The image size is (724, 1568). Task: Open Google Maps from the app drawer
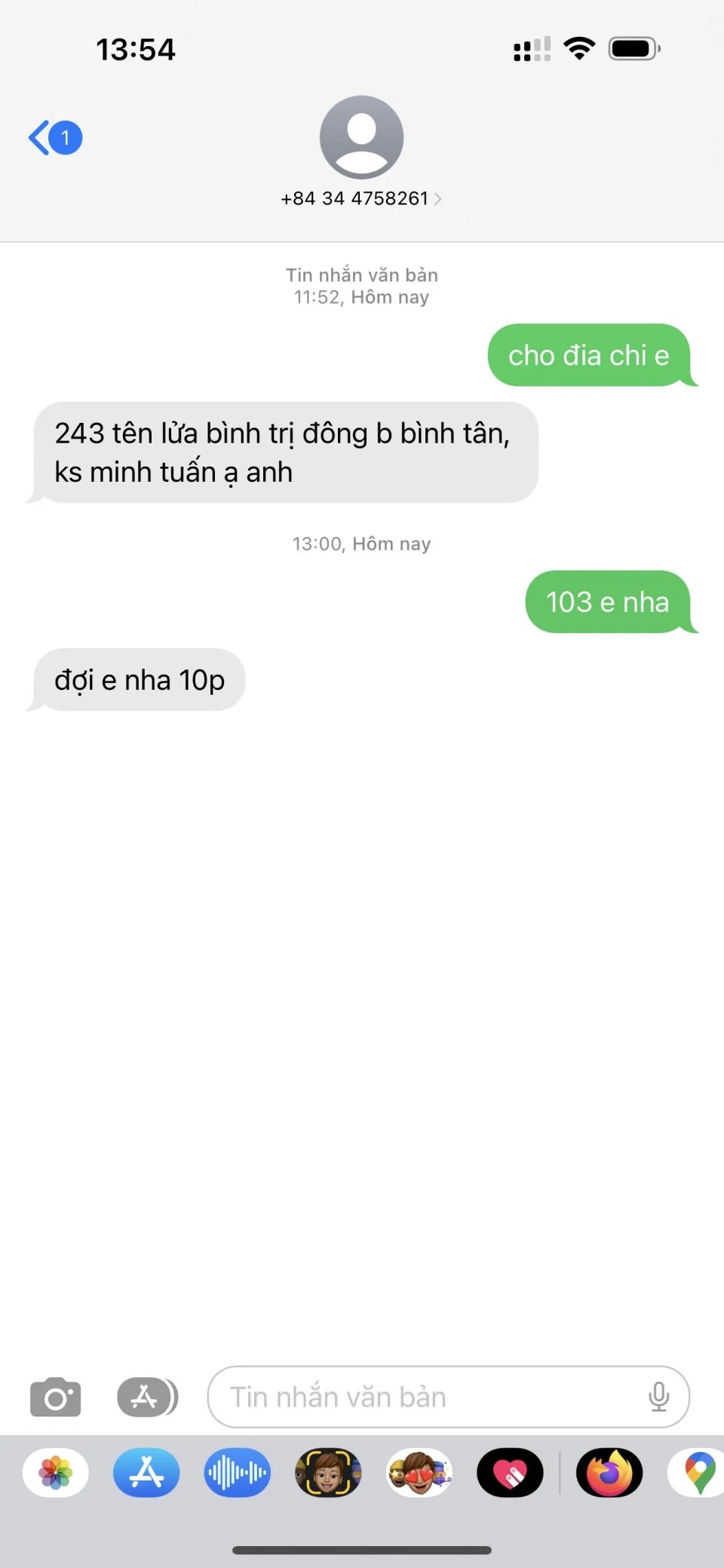click(698, 1472)
